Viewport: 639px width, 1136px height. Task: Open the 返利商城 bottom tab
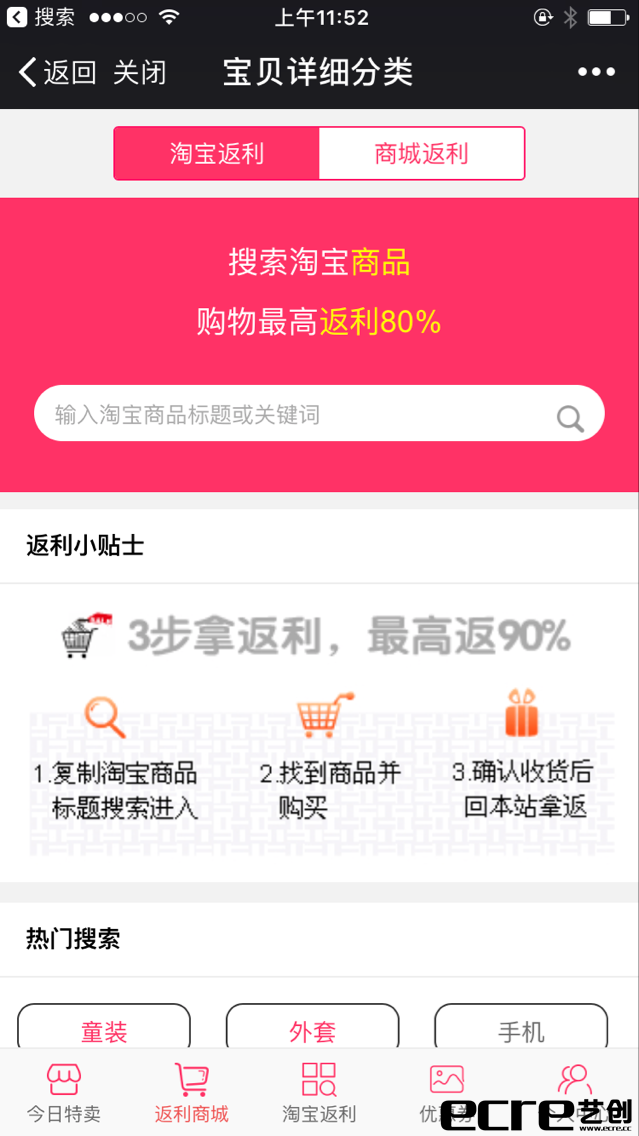coord(191,1093)
